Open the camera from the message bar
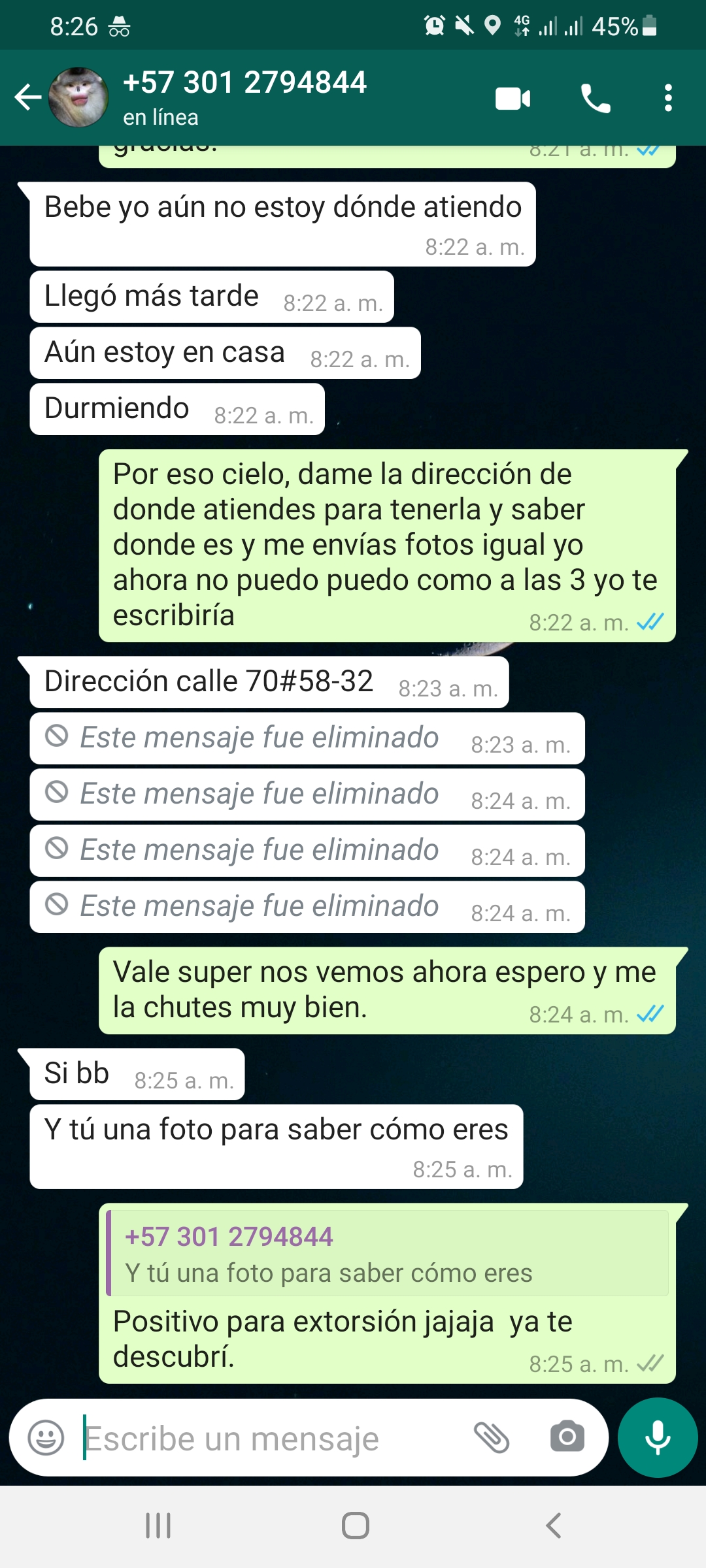Image resolution: width=706 pixels, height=1568 pixels. (x=567, y=1437)
